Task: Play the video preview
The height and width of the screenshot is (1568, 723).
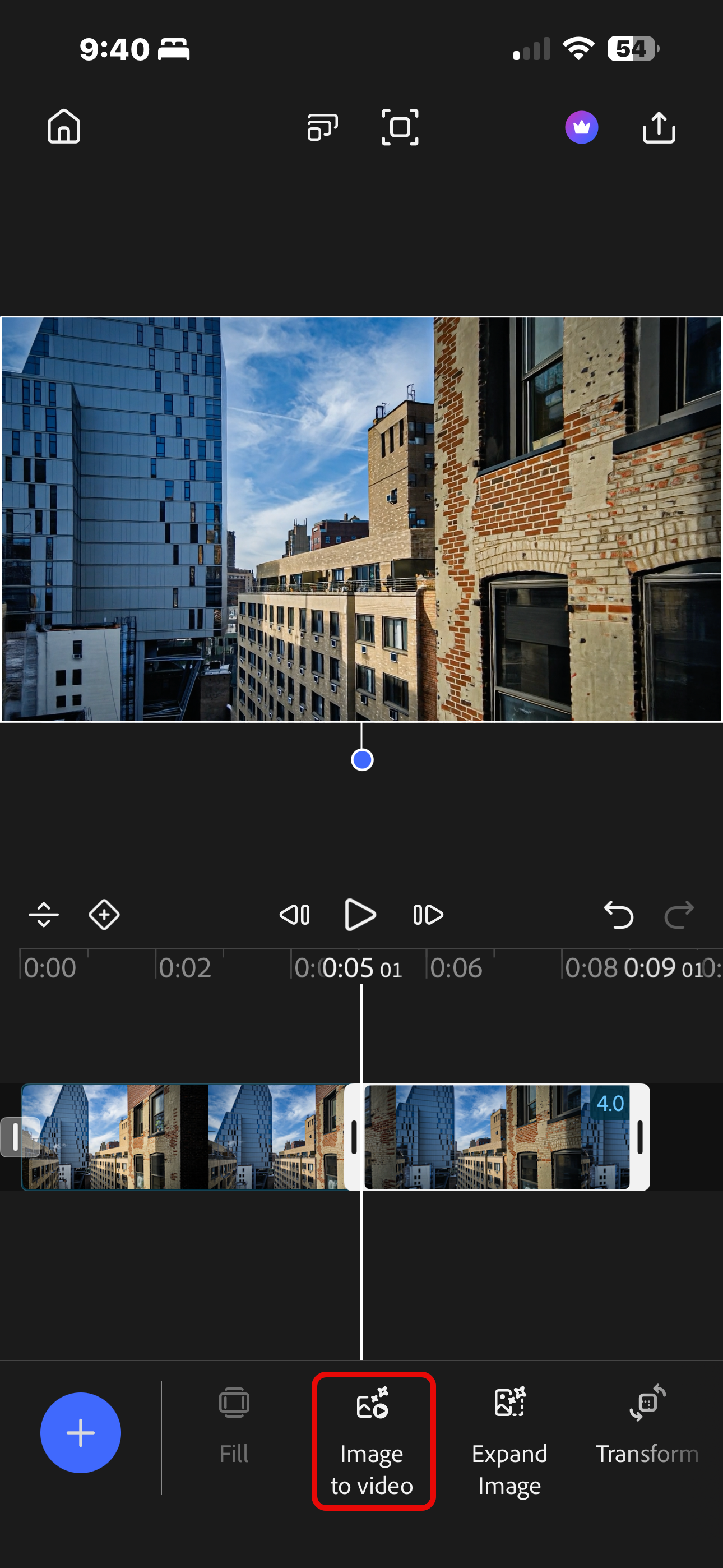Action: coord(360,914)
